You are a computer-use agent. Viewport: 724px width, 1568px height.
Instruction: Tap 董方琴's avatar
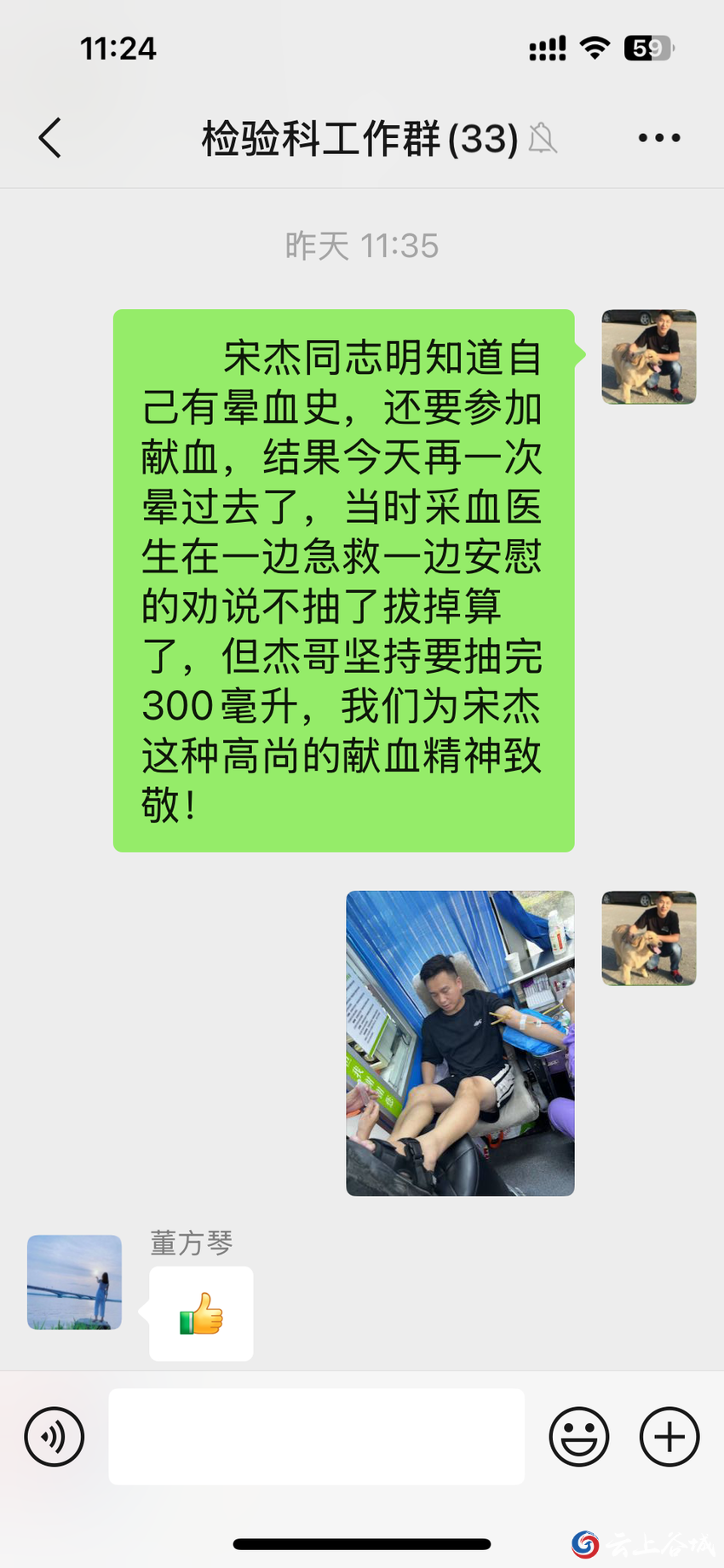pos(75,1282)
